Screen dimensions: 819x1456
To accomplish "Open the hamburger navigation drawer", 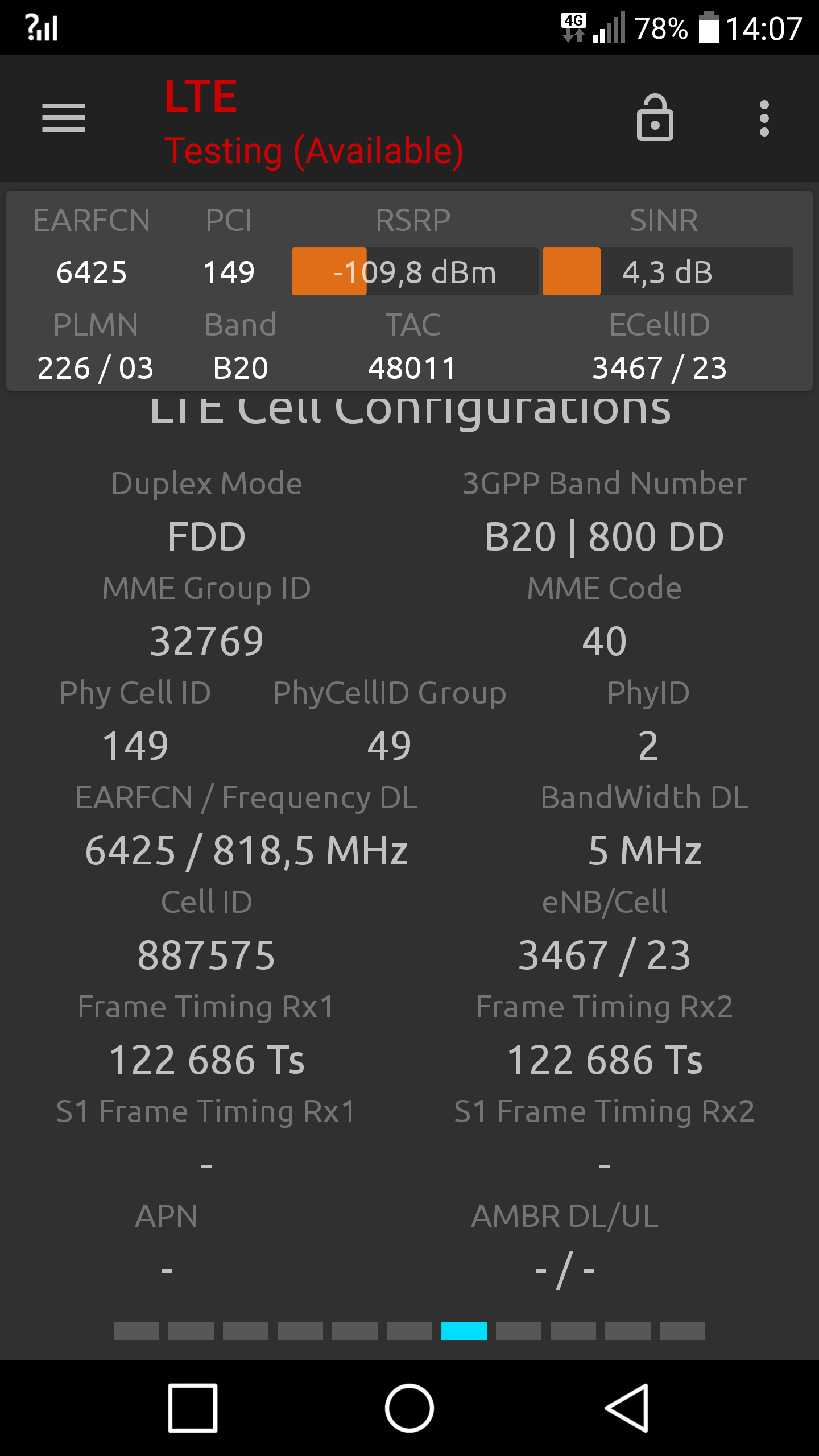I will click(x=64, y=118).
